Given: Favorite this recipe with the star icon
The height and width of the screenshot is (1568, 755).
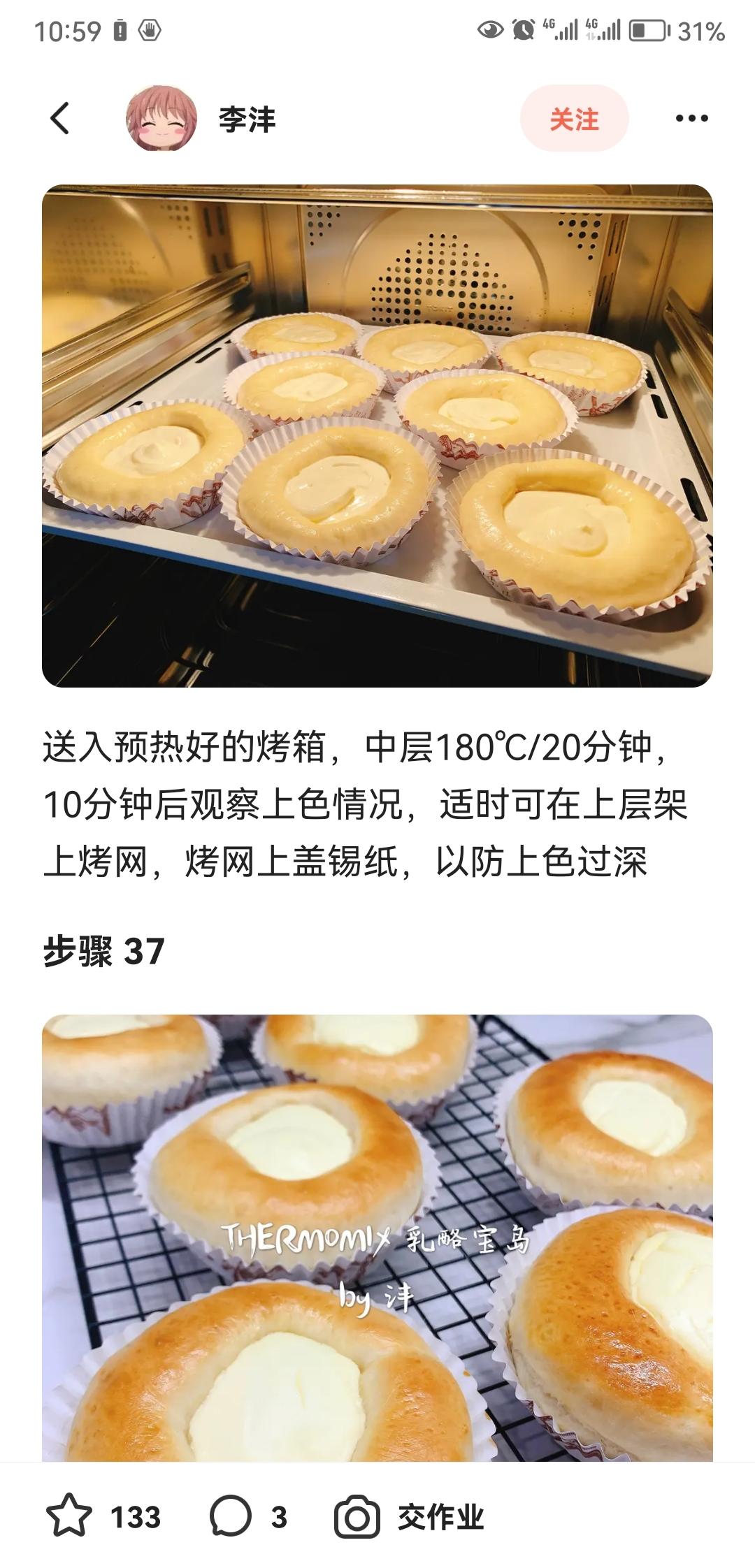Looking at the screenshot, I should point(69,1517).
